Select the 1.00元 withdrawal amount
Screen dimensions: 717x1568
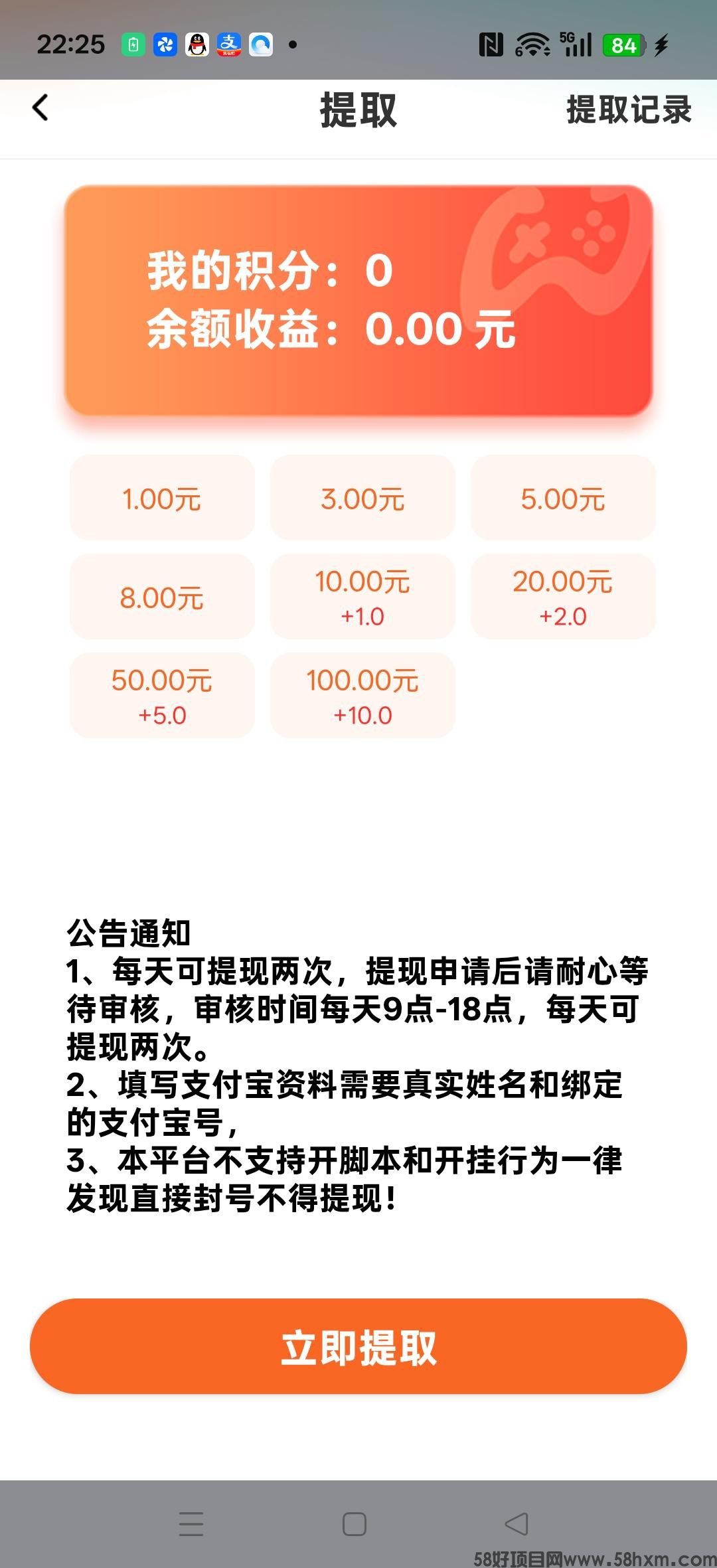coord(161,498)
